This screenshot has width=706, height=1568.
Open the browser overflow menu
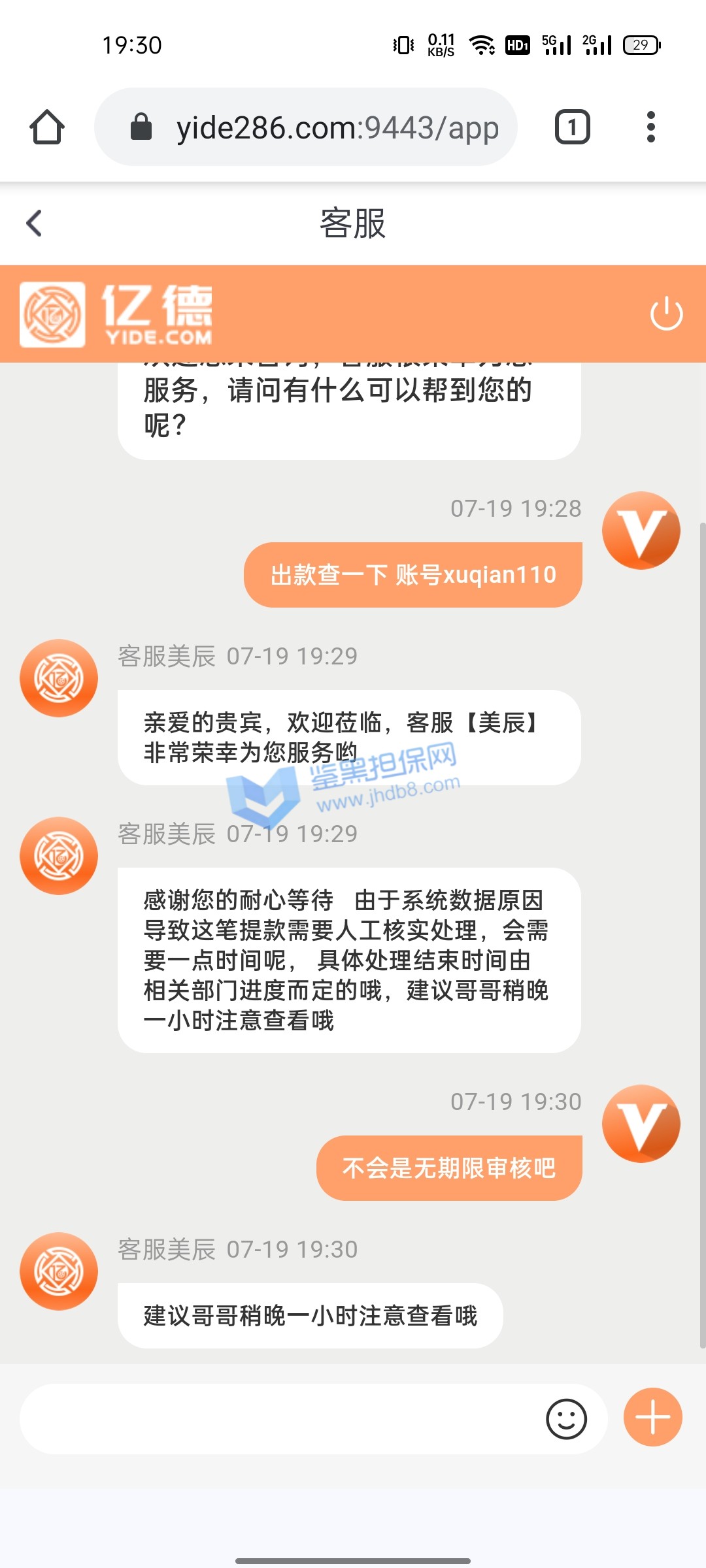point(650,127)
